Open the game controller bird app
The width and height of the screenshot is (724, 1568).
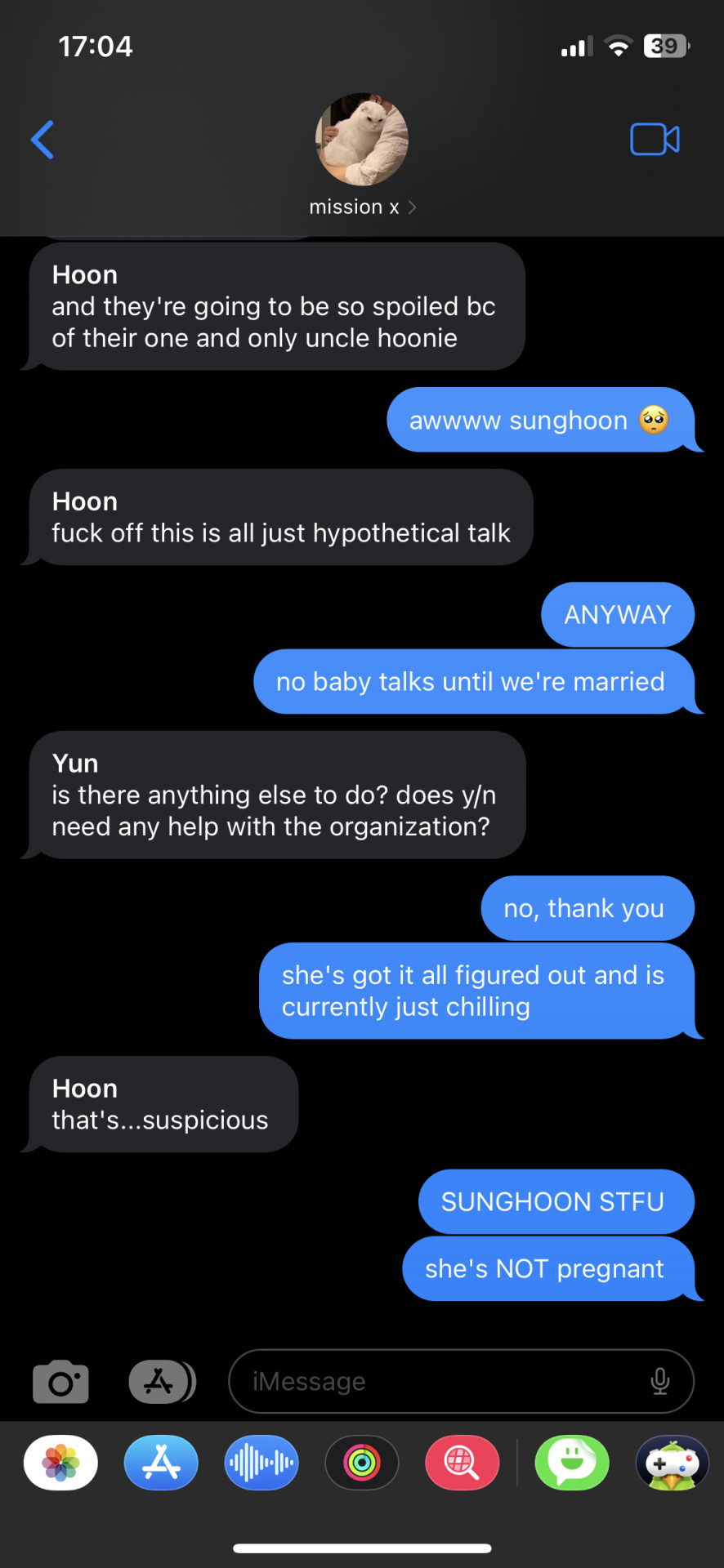point(672,1463)
